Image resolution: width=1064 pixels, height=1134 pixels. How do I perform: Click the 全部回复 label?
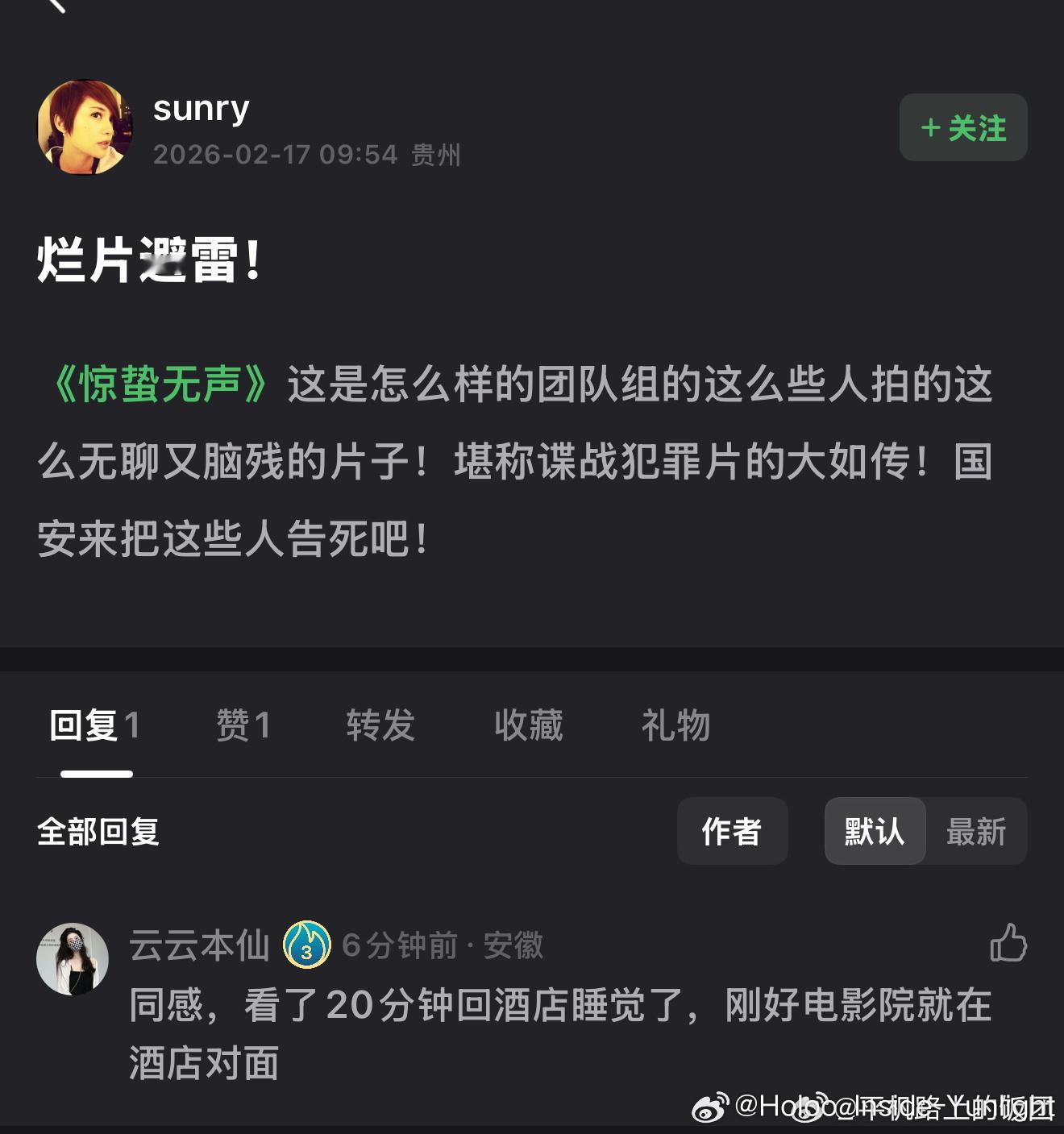[x=98, y=833]
